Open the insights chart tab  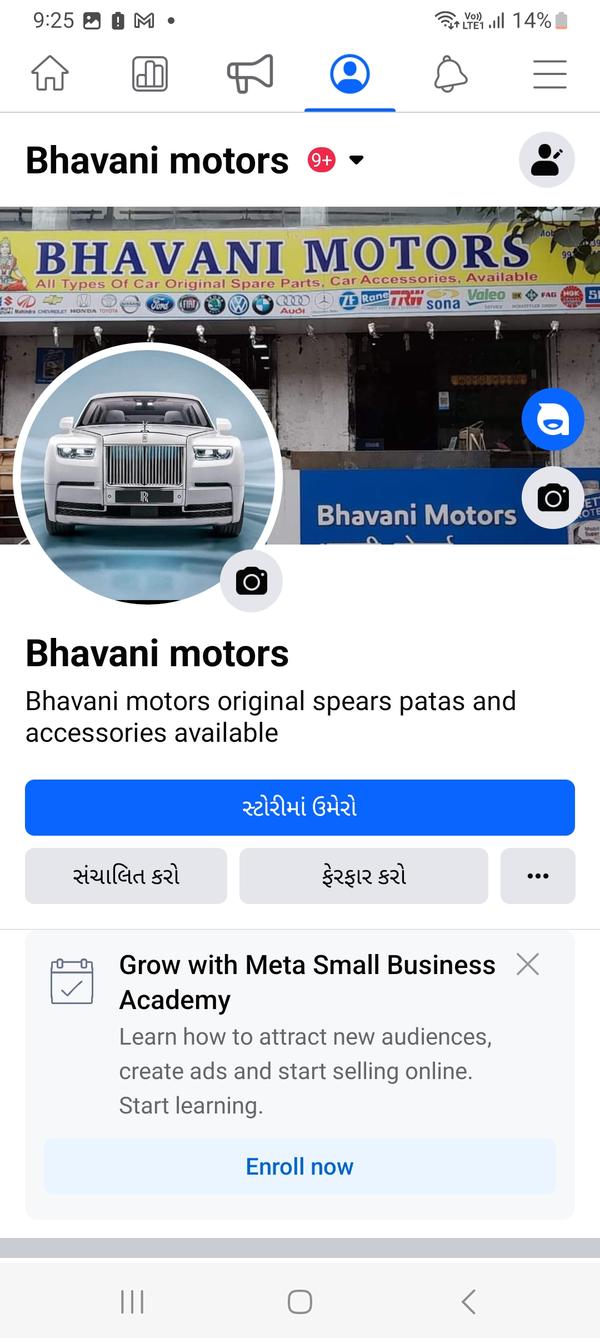(150, 75)
